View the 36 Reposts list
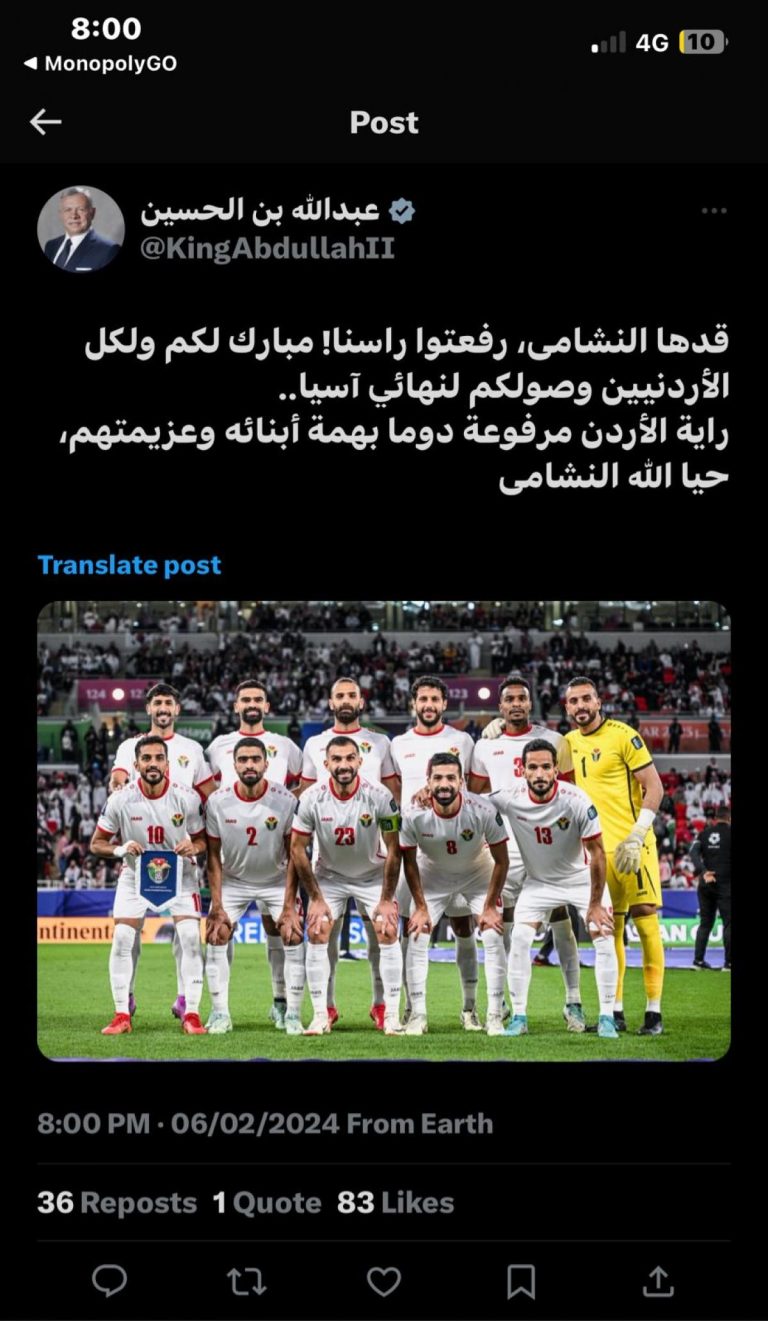 (x=117, y=1202)
